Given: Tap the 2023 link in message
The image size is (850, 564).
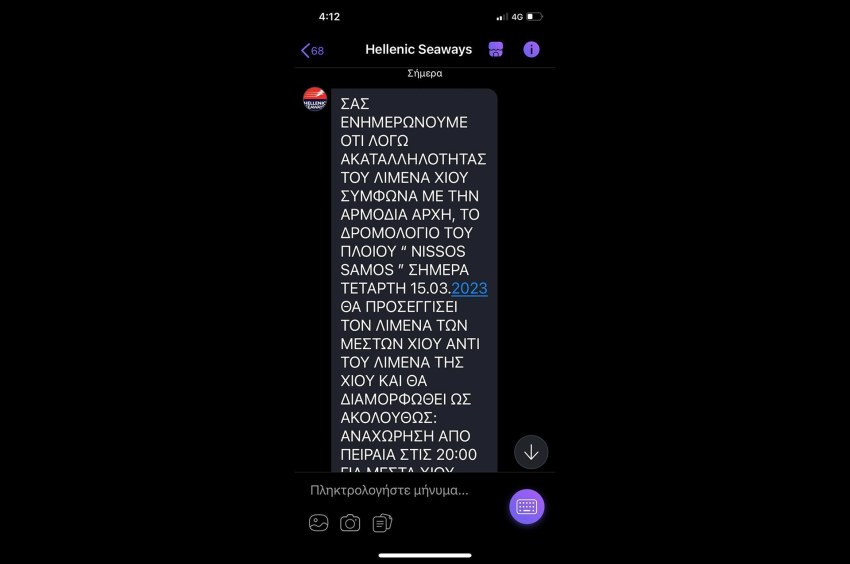Looking at the screenshot, I should pos(469,289).
